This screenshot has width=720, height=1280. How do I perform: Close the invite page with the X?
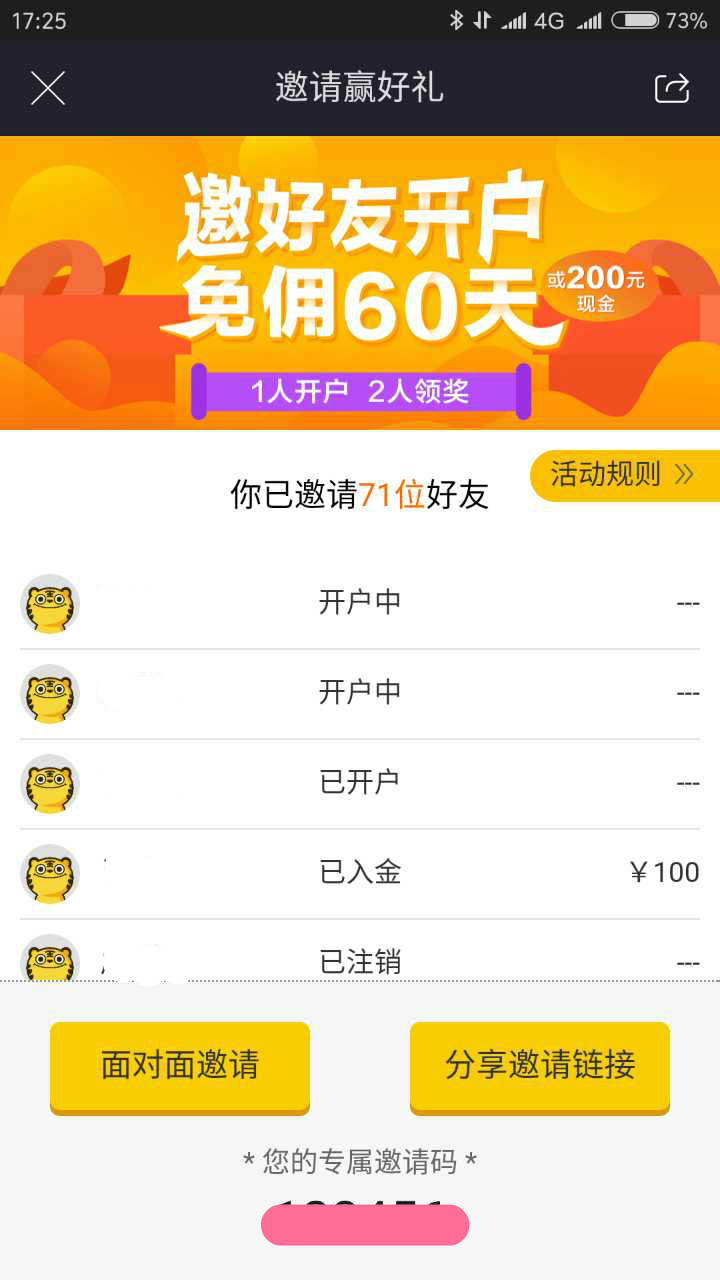(x=48, y=89)
